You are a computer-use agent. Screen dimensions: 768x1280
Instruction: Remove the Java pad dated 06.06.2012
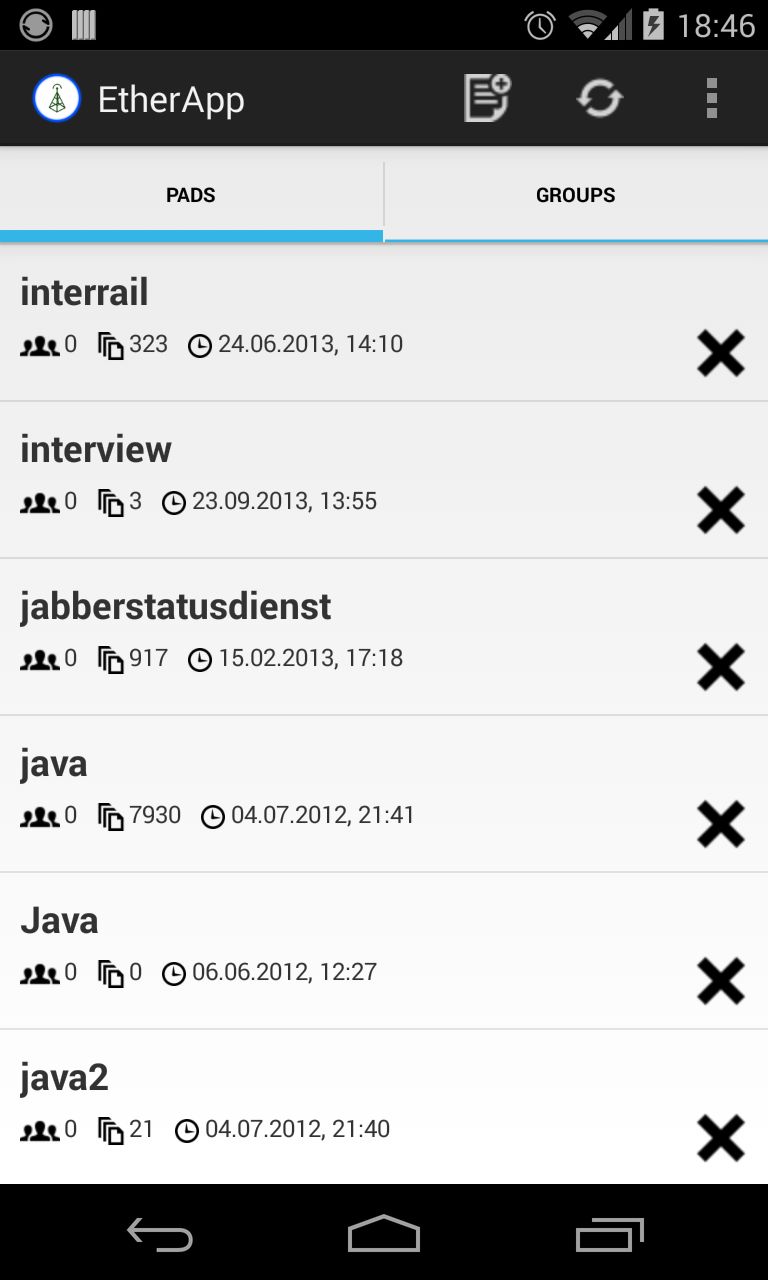coord(721,981)
